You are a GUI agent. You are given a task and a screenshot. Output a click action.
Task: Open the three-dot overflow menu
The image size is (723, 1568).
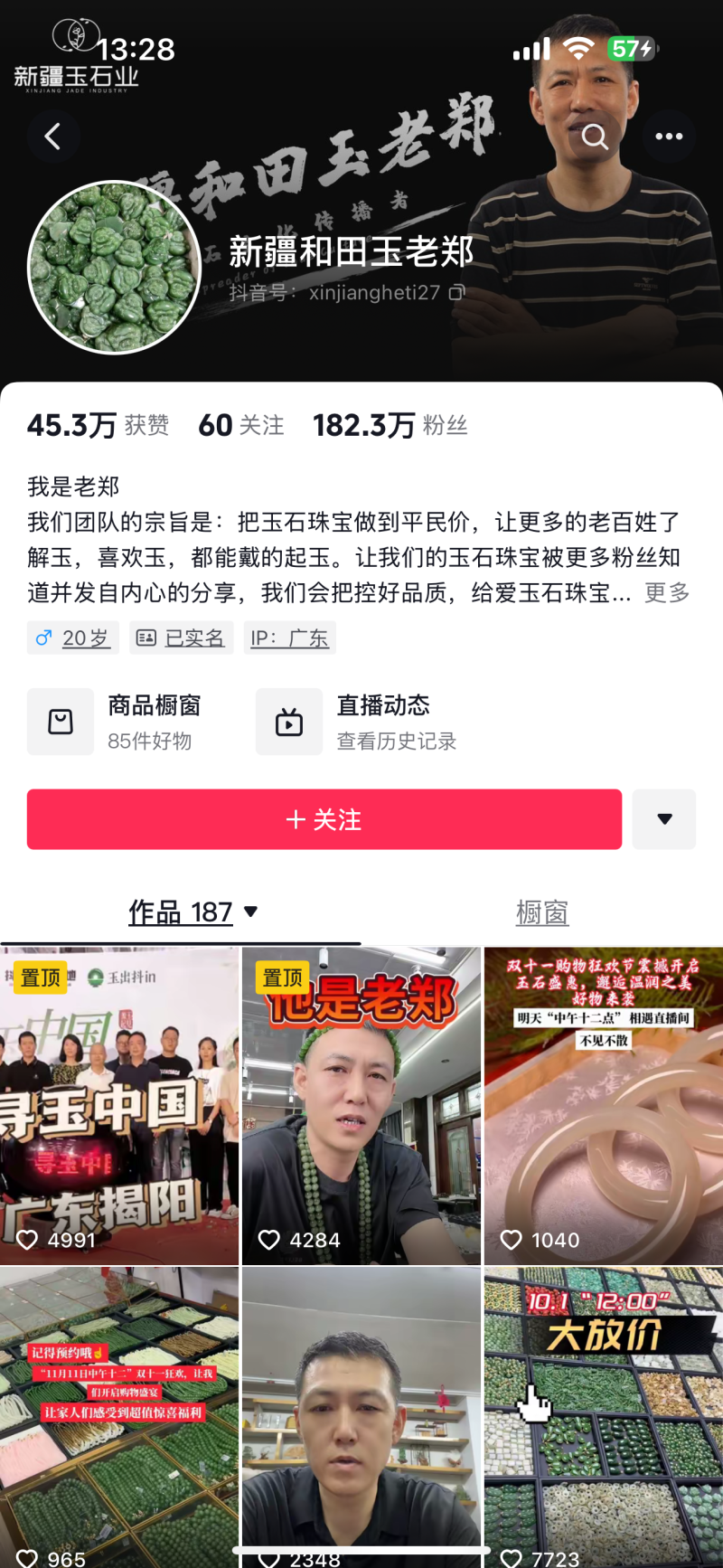click(x=669, y=137)
